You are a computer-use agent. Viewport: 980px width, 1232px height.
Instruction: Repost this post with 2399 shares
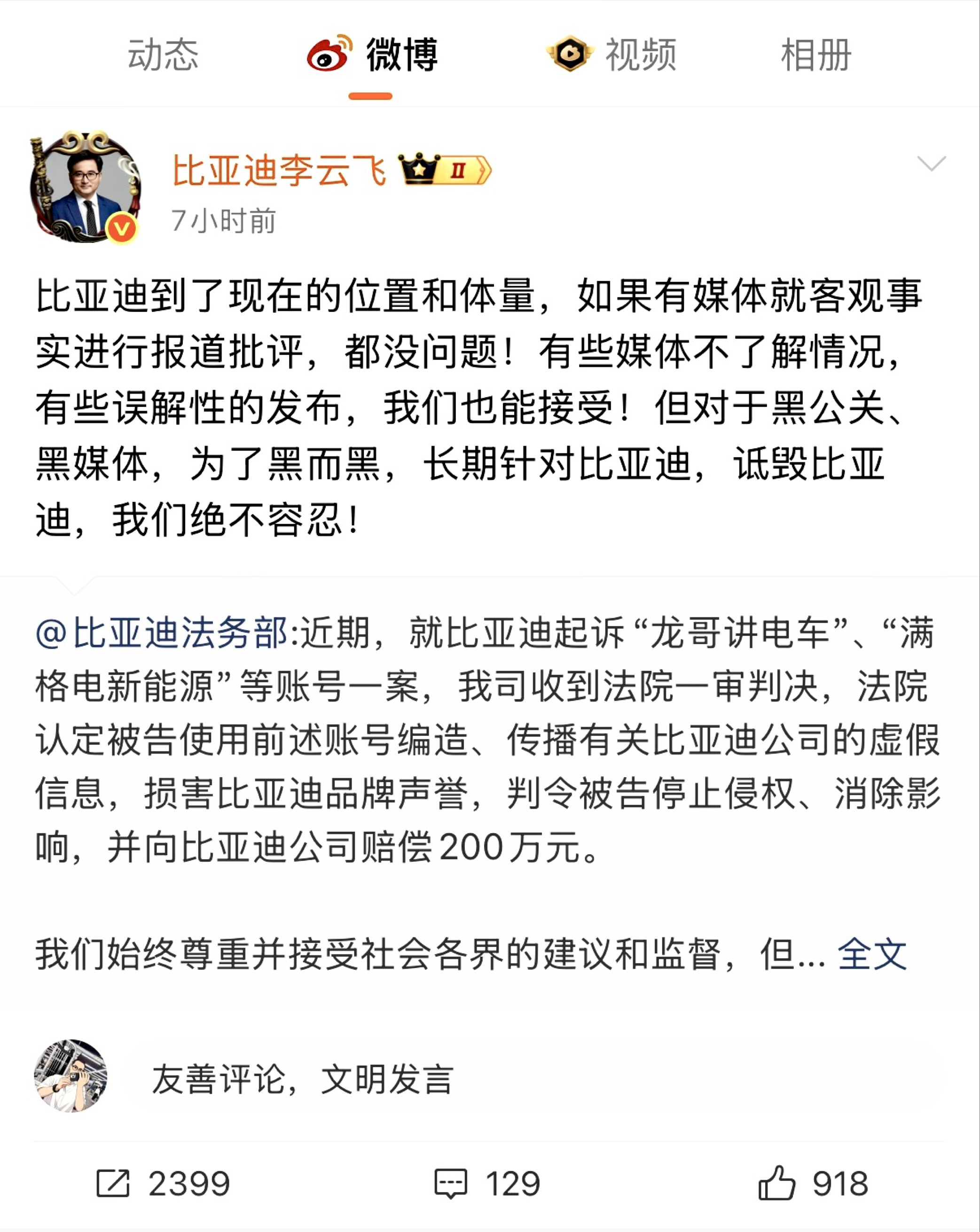(x=164, y=1184)
